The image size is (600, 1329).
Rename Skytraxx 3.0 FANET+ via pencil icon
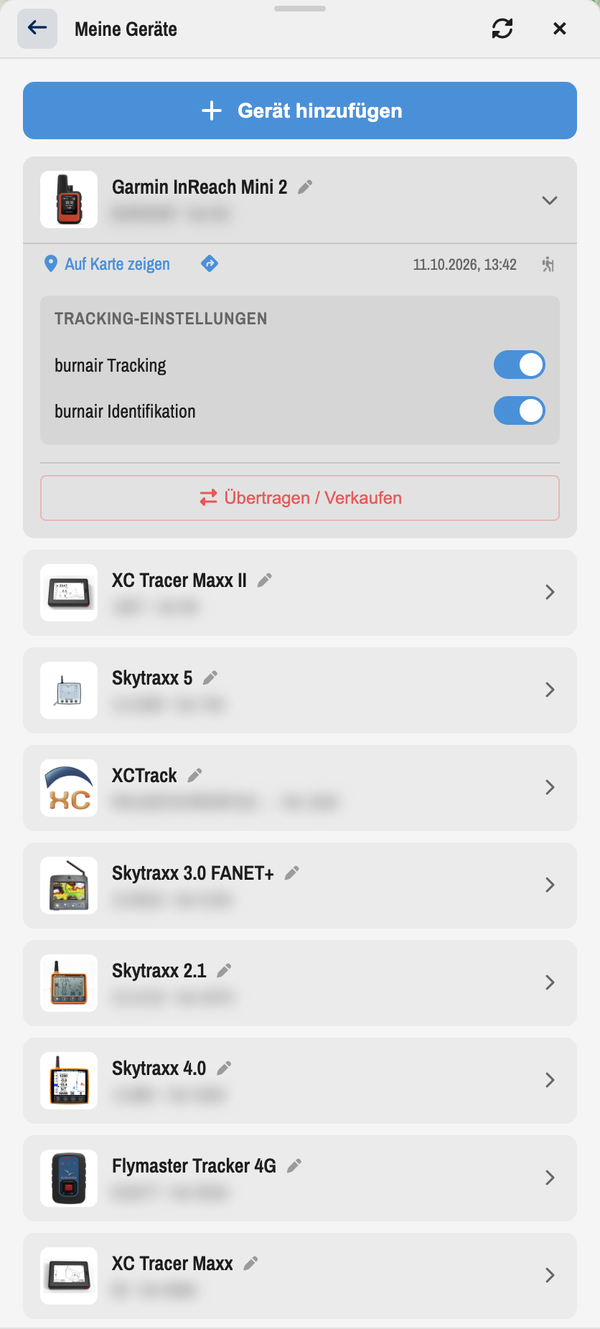click(291, 873)
